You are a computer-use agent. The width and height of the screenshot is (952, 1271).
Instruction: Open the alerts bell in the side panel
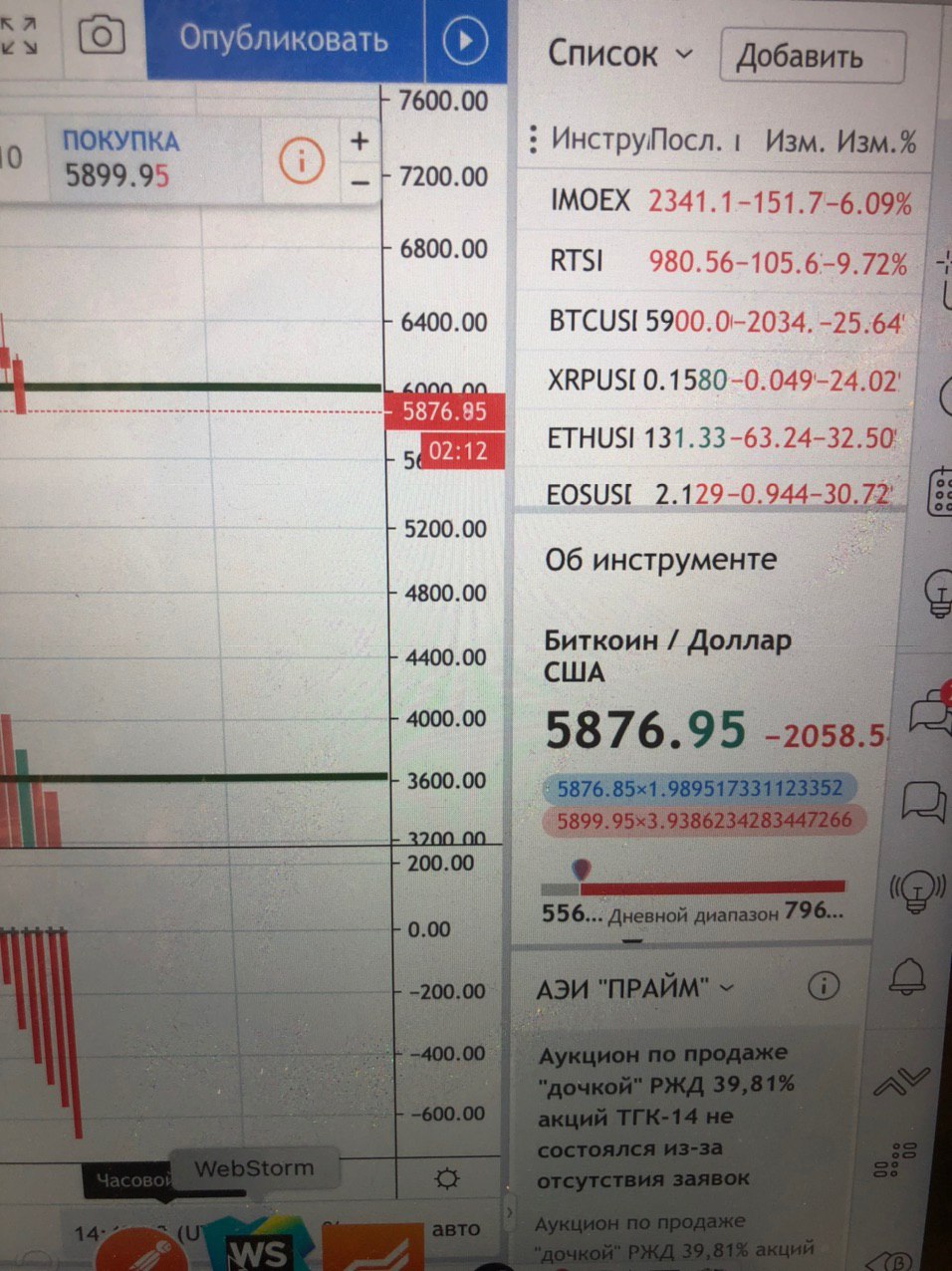tap(906, 978)
